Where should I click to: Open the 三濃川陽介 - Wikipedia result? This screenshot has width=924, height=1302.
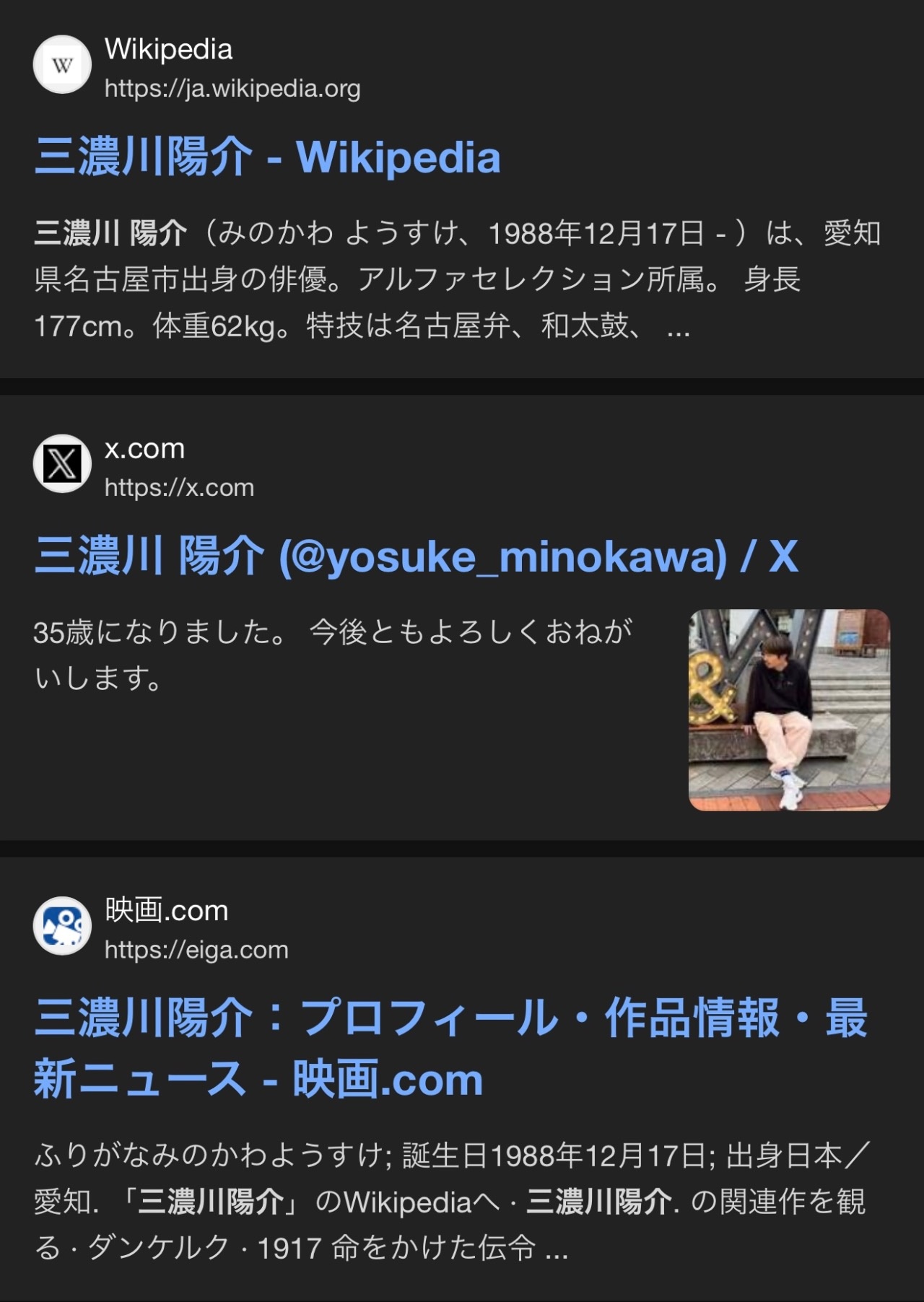pos(267,157)
